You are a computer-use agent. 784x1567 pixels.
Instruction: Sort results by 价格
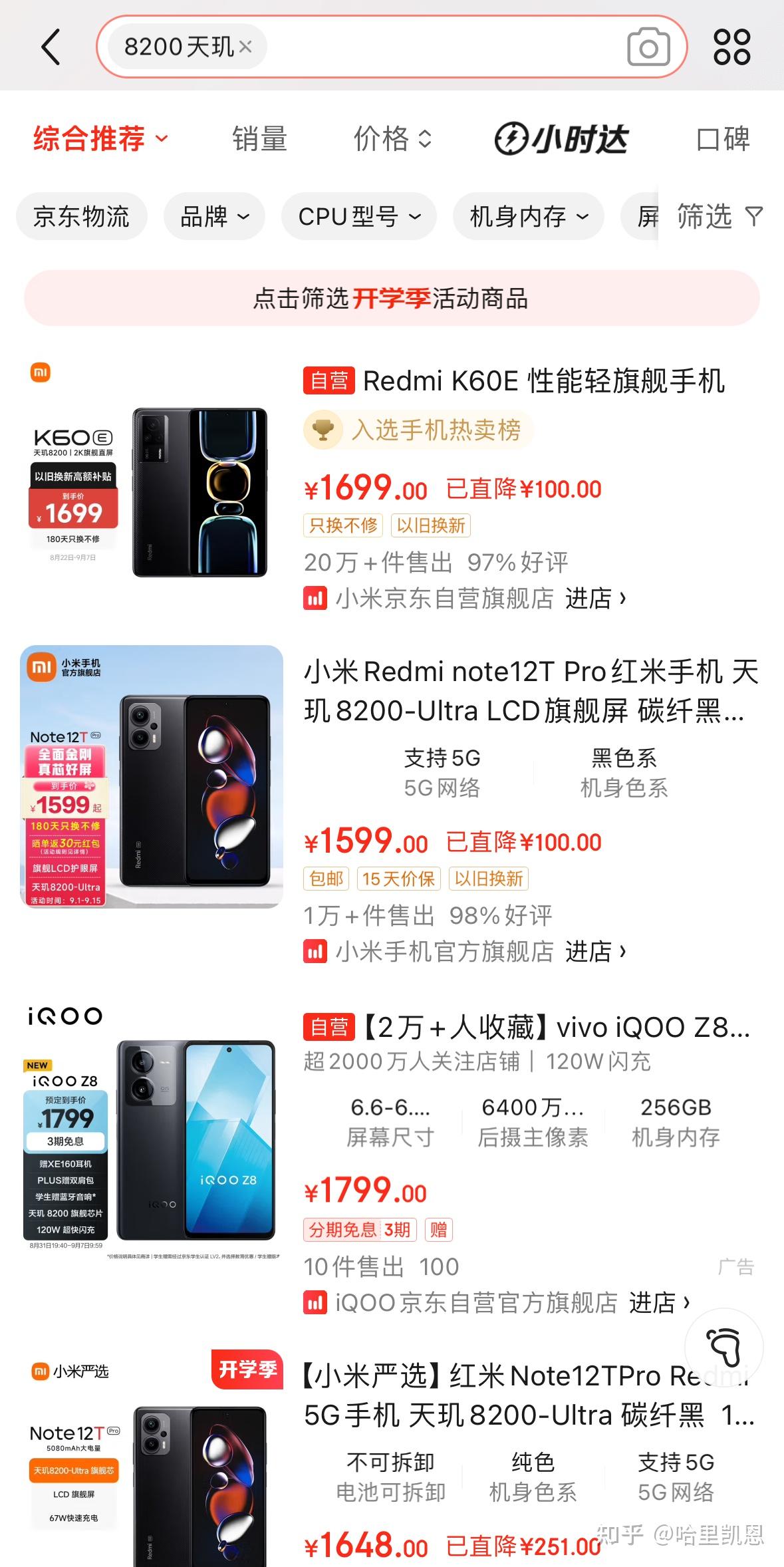392,139
